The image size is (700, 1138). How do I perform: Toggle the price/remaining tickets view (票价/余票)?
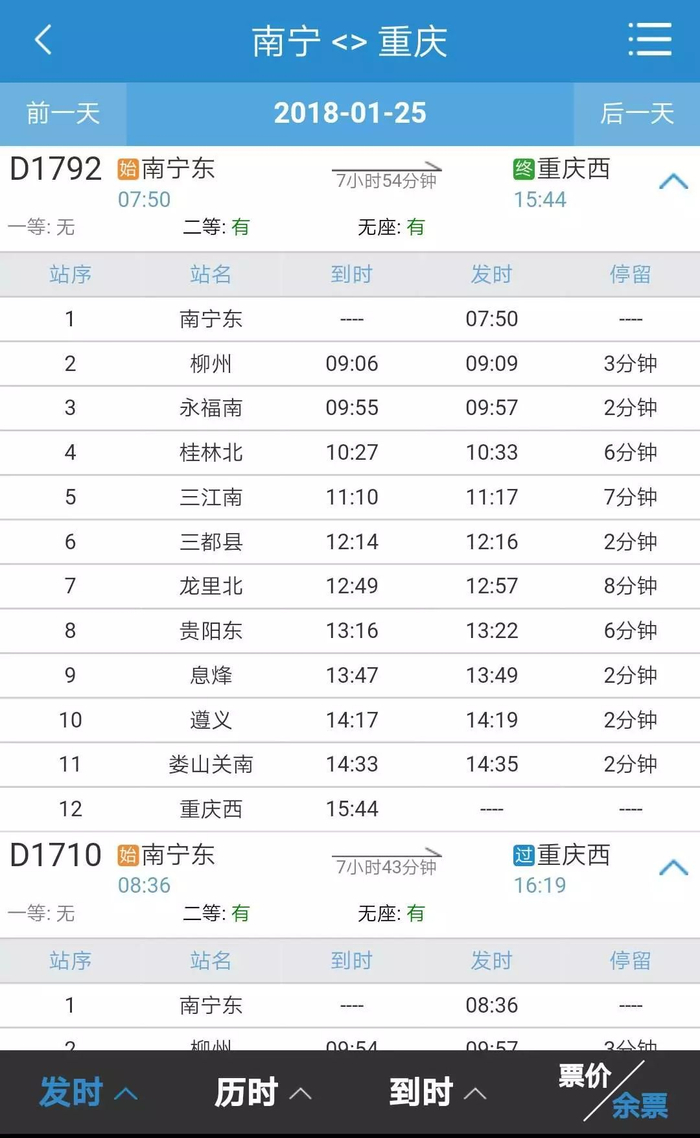pyautogui.click(x=614, y=1091)
